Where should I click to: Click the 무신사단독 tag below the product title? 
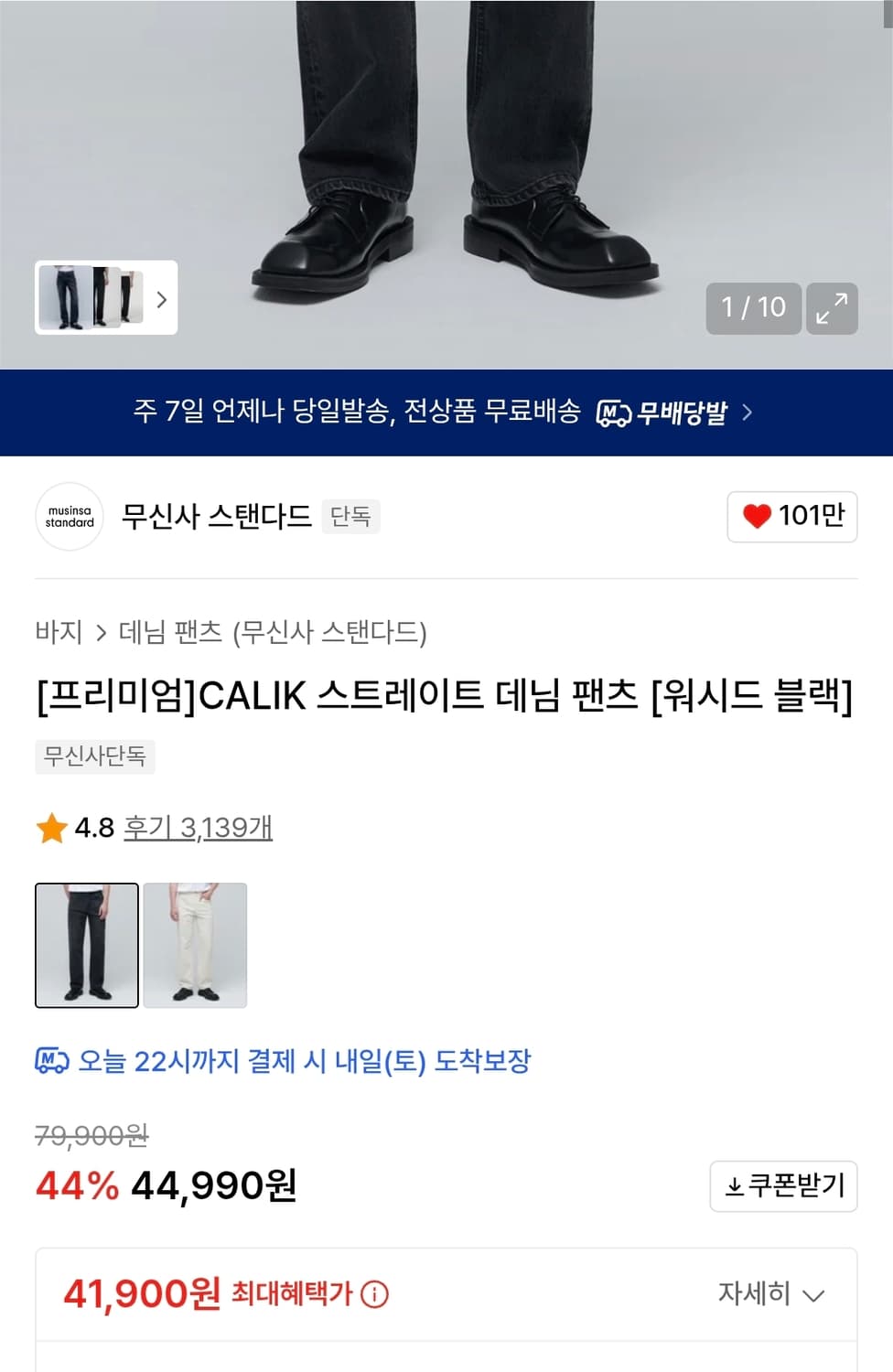[94, 756]
